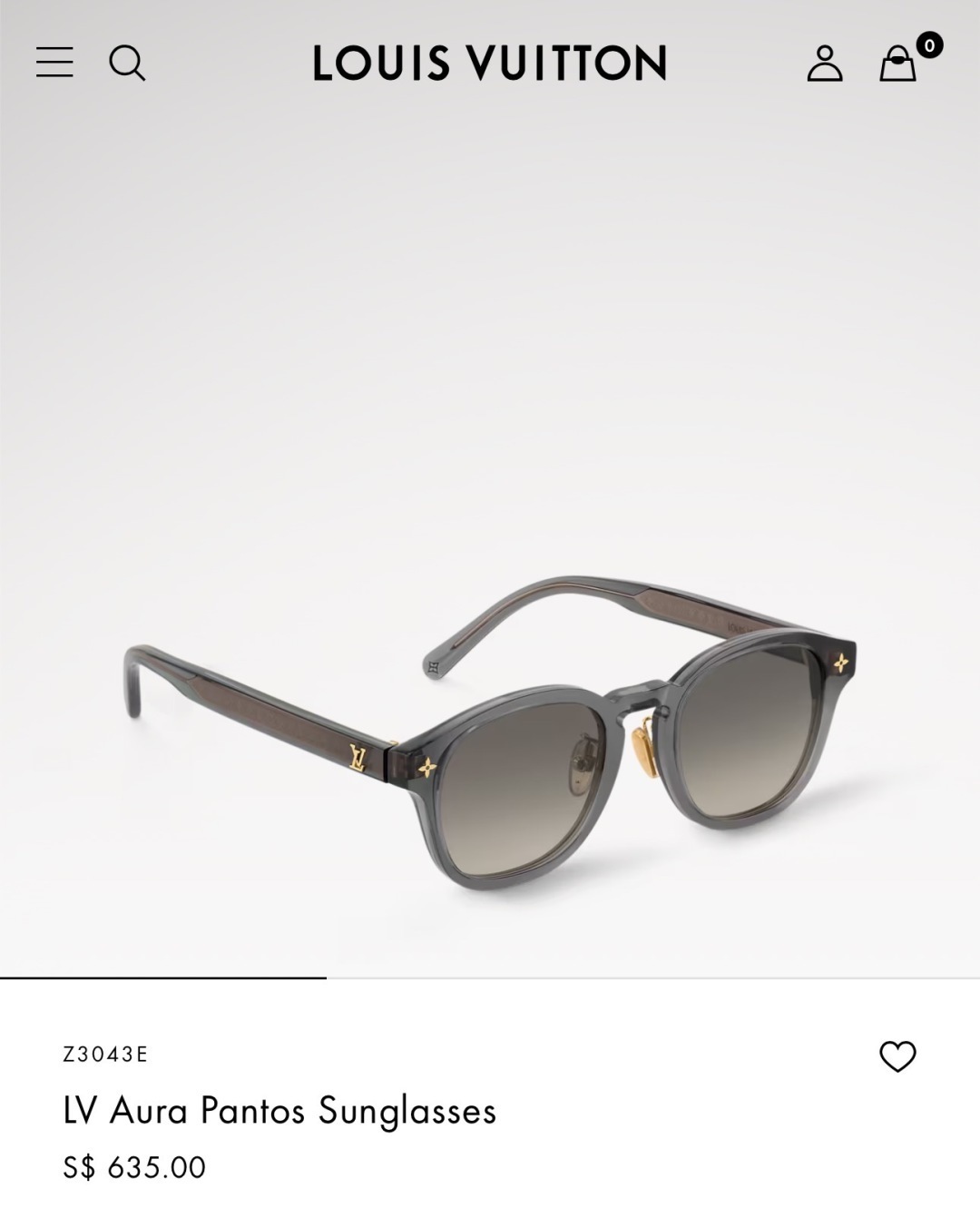Open the search icon
This screenshot has height=1218, width=980.
point(127,63)
